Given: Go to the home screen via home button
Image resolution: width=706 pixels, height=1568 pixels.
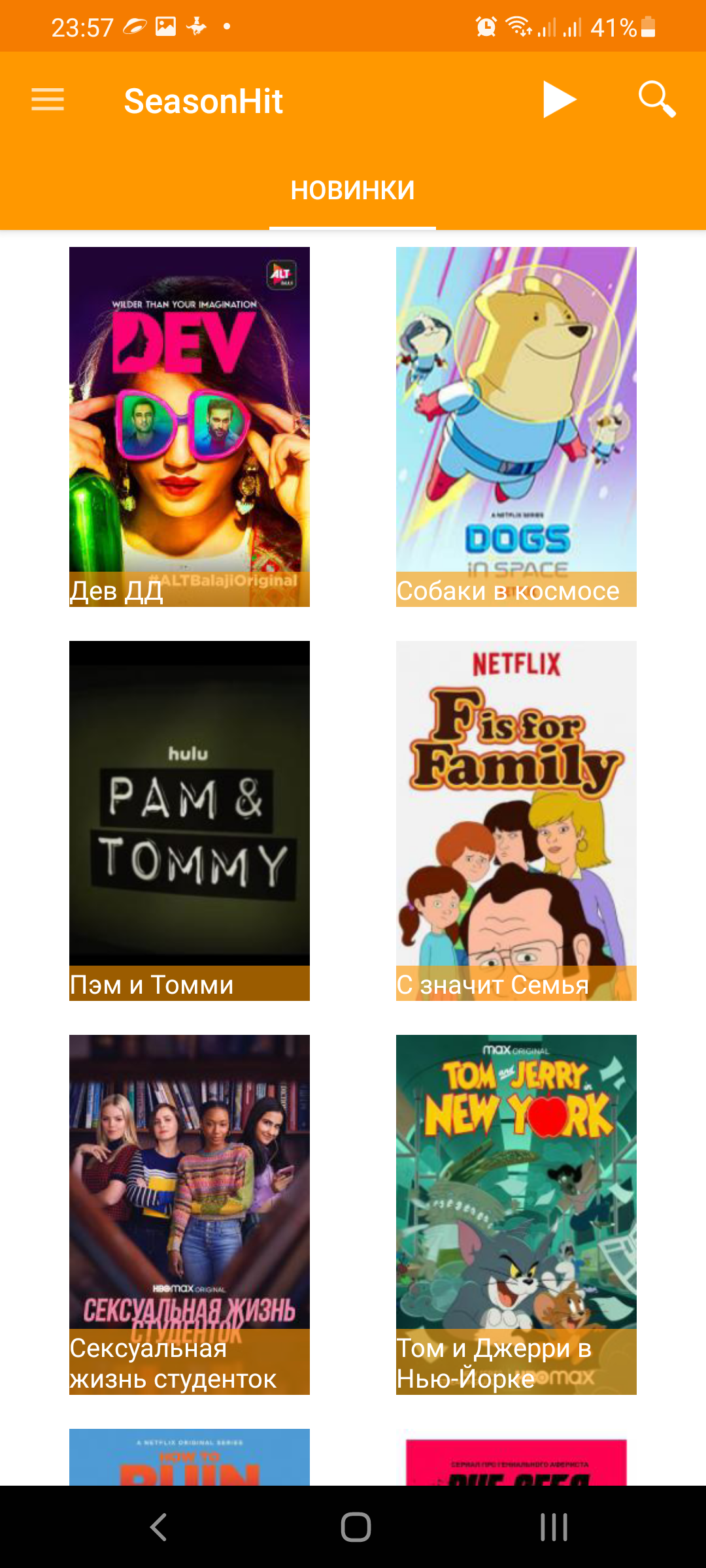Looking at the screenshot, I should coord(356,1527).
